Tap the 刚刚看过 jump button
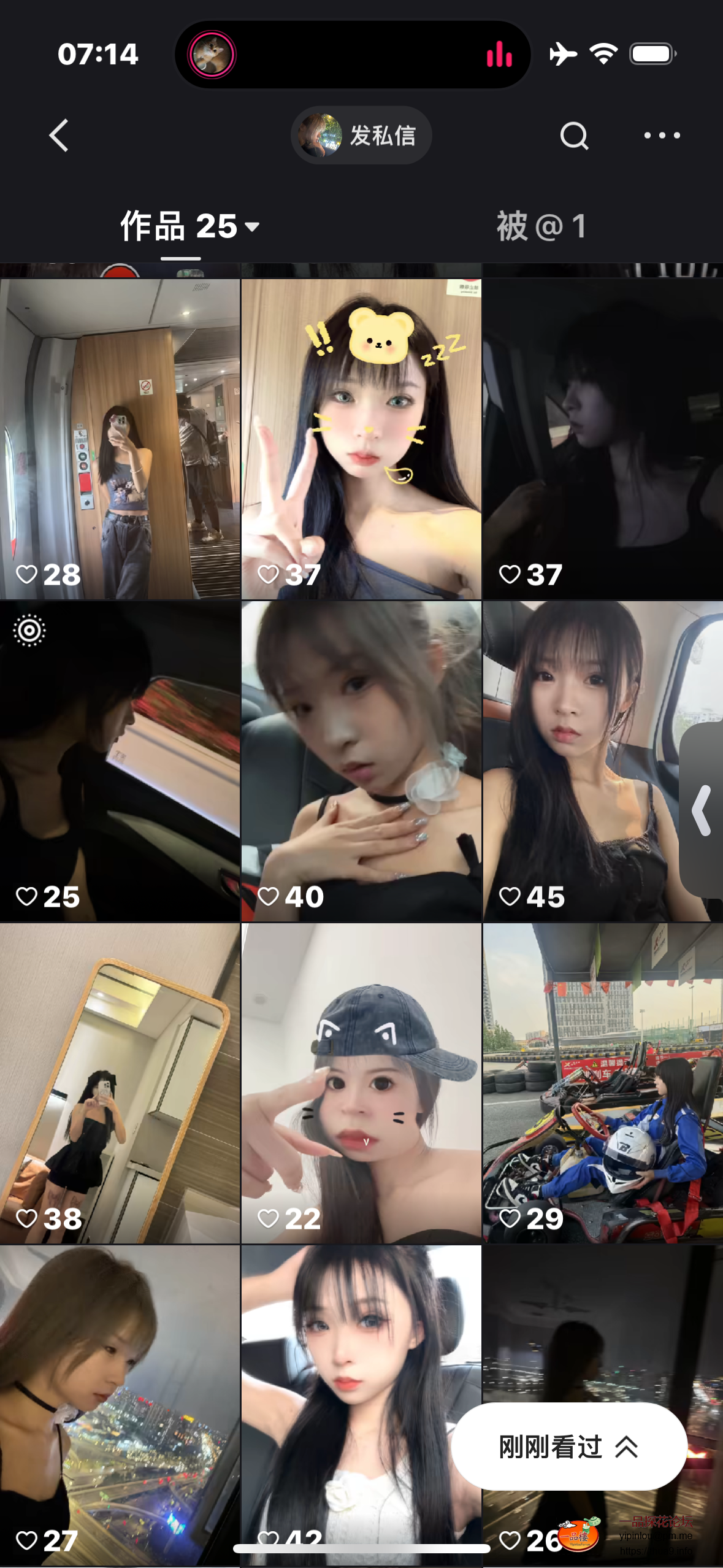Screen dimensions: 723x1568 (568, 1447)
